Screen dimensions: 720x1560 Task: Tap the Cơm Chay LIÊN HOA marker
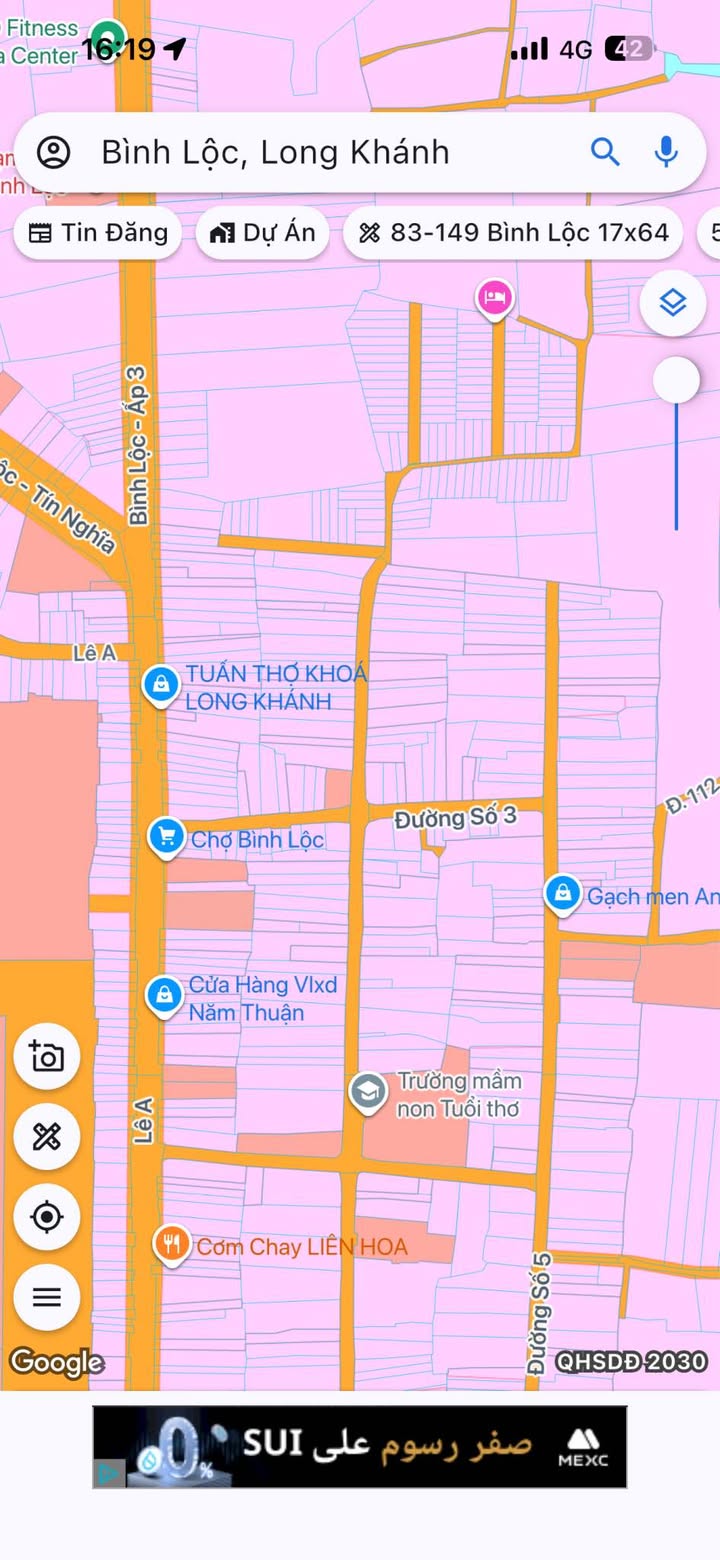[172, 1244]
